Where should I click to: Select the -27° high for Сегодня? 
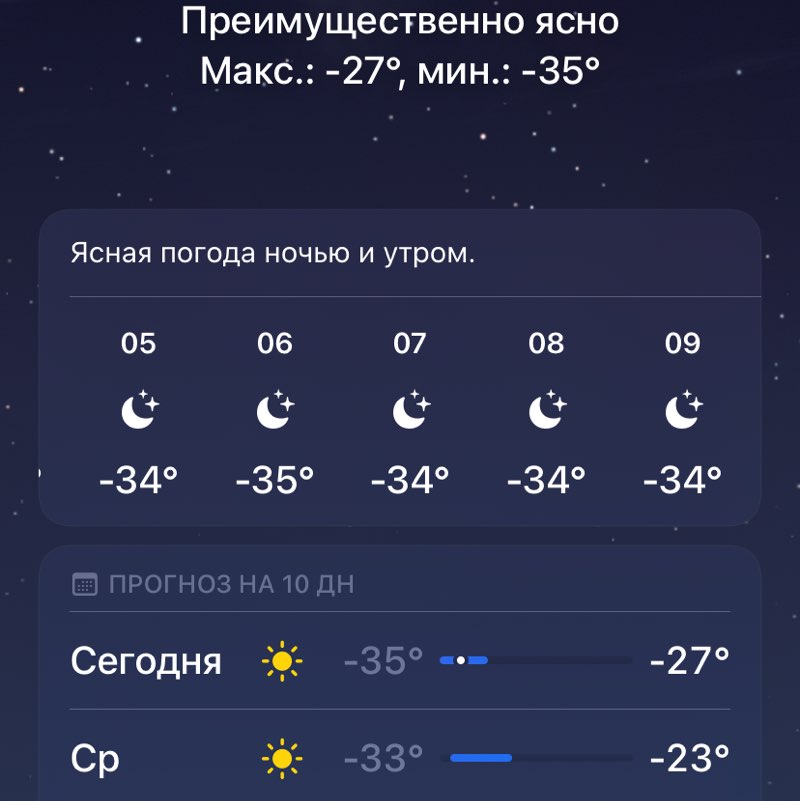click(692, 660)
